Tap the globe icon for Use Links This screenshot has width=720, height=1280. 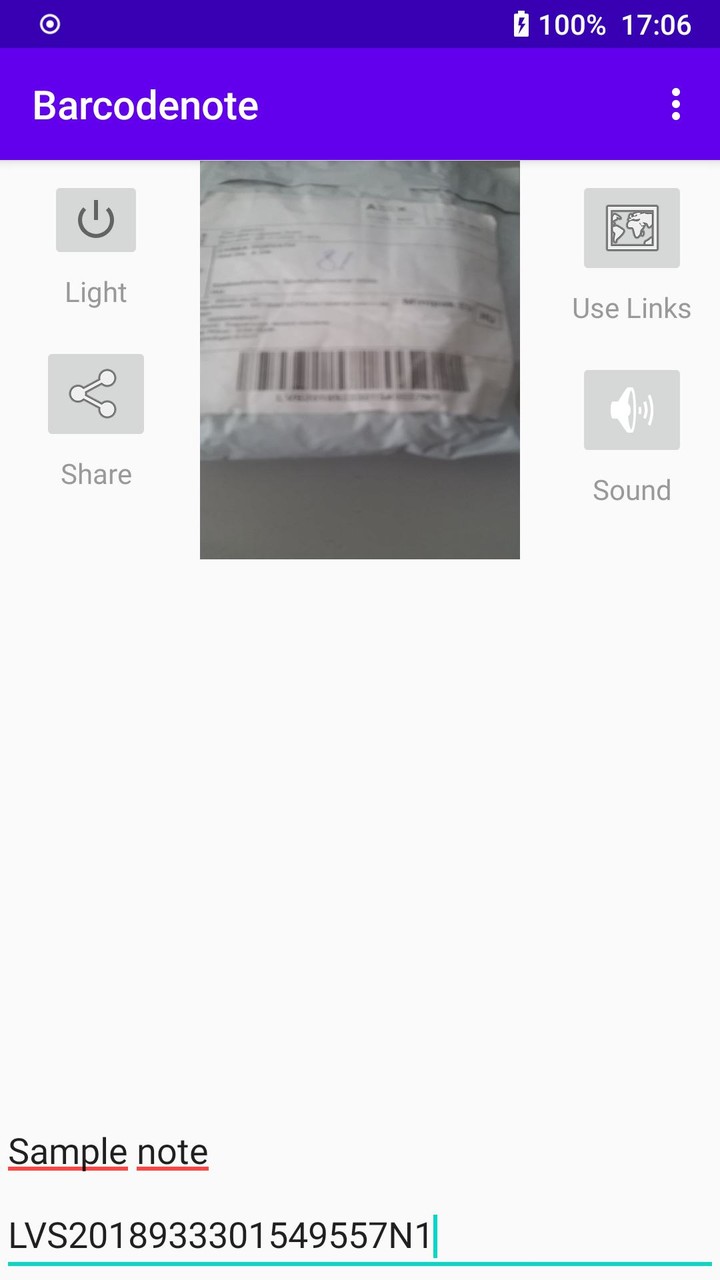(x=631, y=228)
